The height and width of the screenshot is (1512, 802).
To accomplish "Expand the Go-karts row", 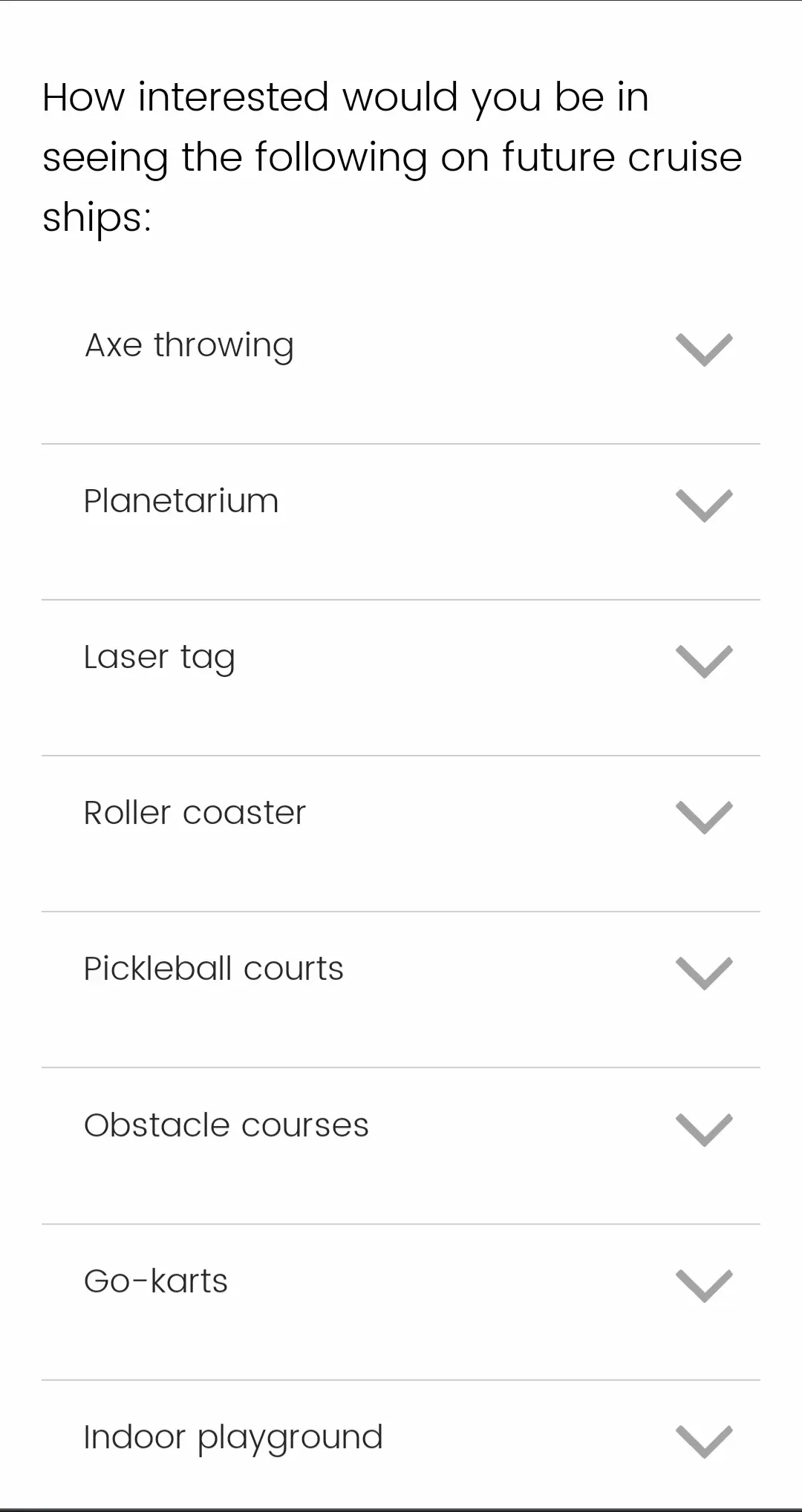I will [x=703, y=1285].
